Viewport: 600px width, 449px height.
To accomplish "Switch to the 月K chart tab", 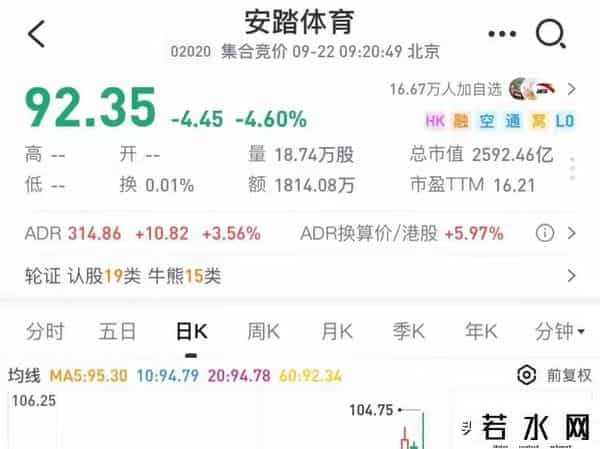I will (x=337, y=331).
